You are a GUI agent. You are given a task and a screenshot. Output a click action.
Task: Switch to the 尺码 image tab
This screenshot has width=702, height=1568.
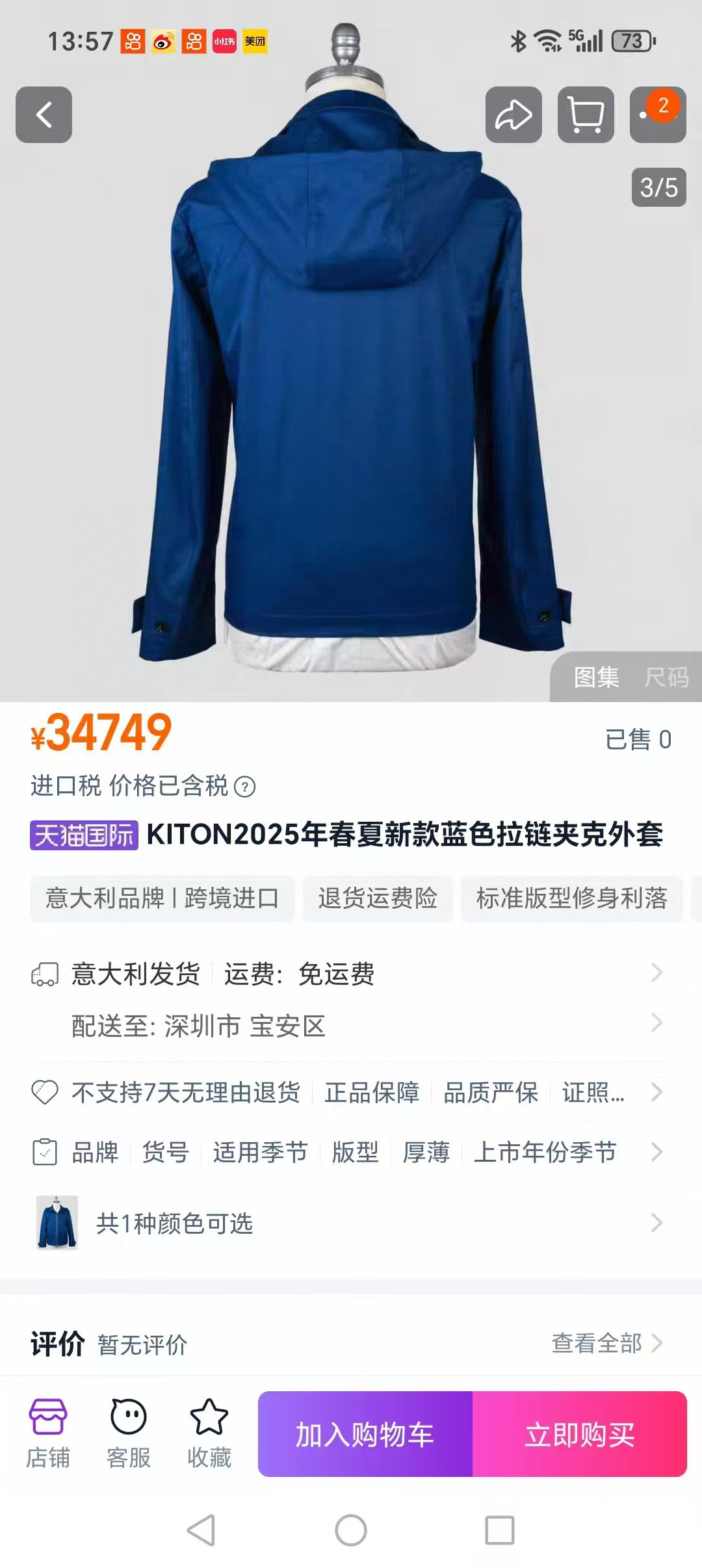pos(666,677)
